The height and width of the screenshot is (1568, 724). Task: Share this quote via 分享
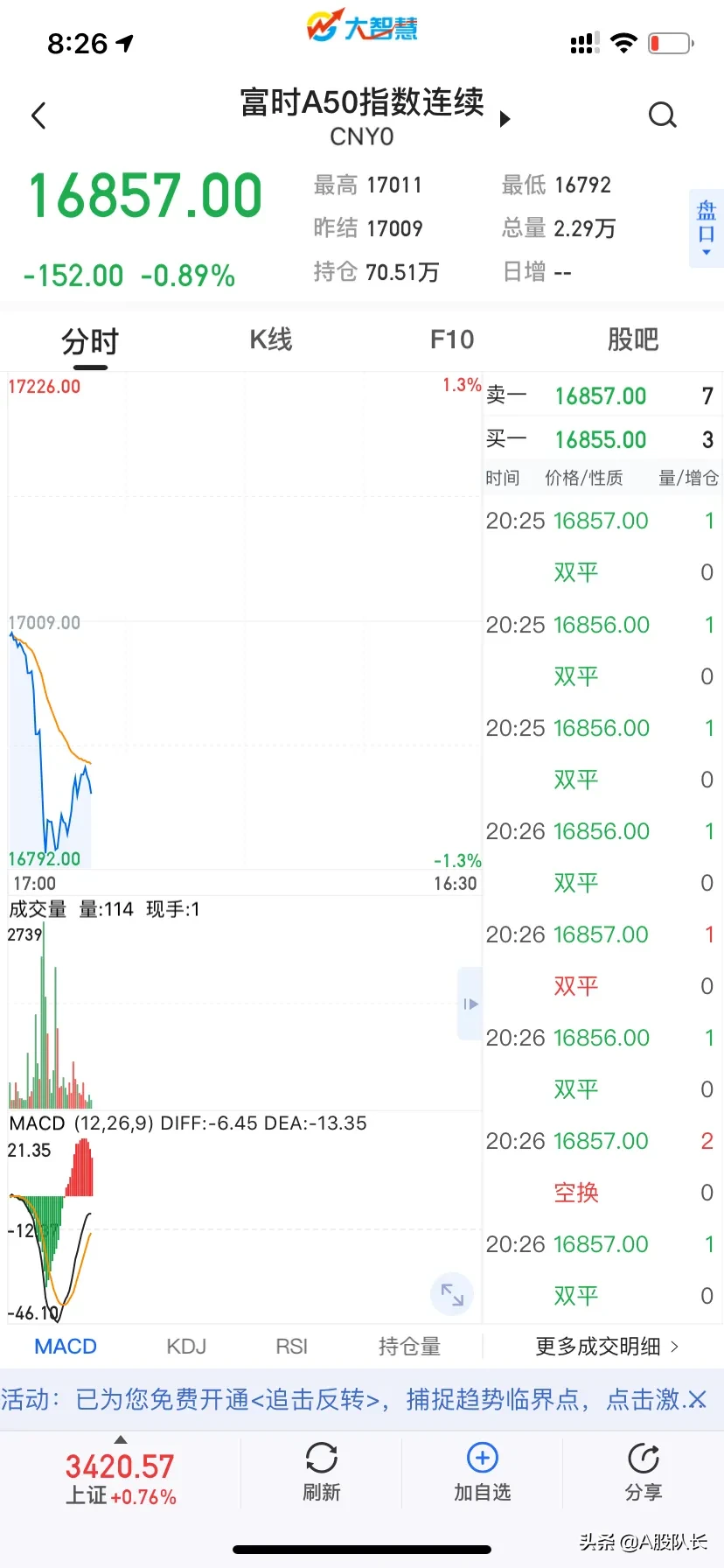pos(644,1472)
